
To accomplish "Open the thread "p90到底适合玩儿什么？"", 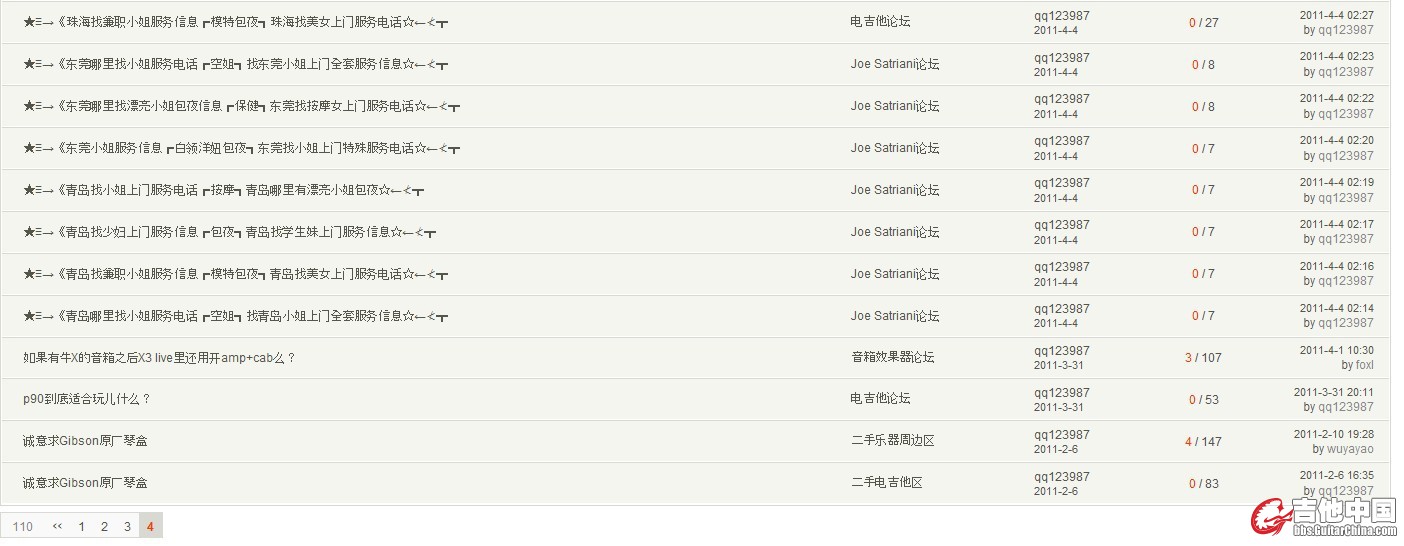I will pyautogui.click(x=86, y=400).
